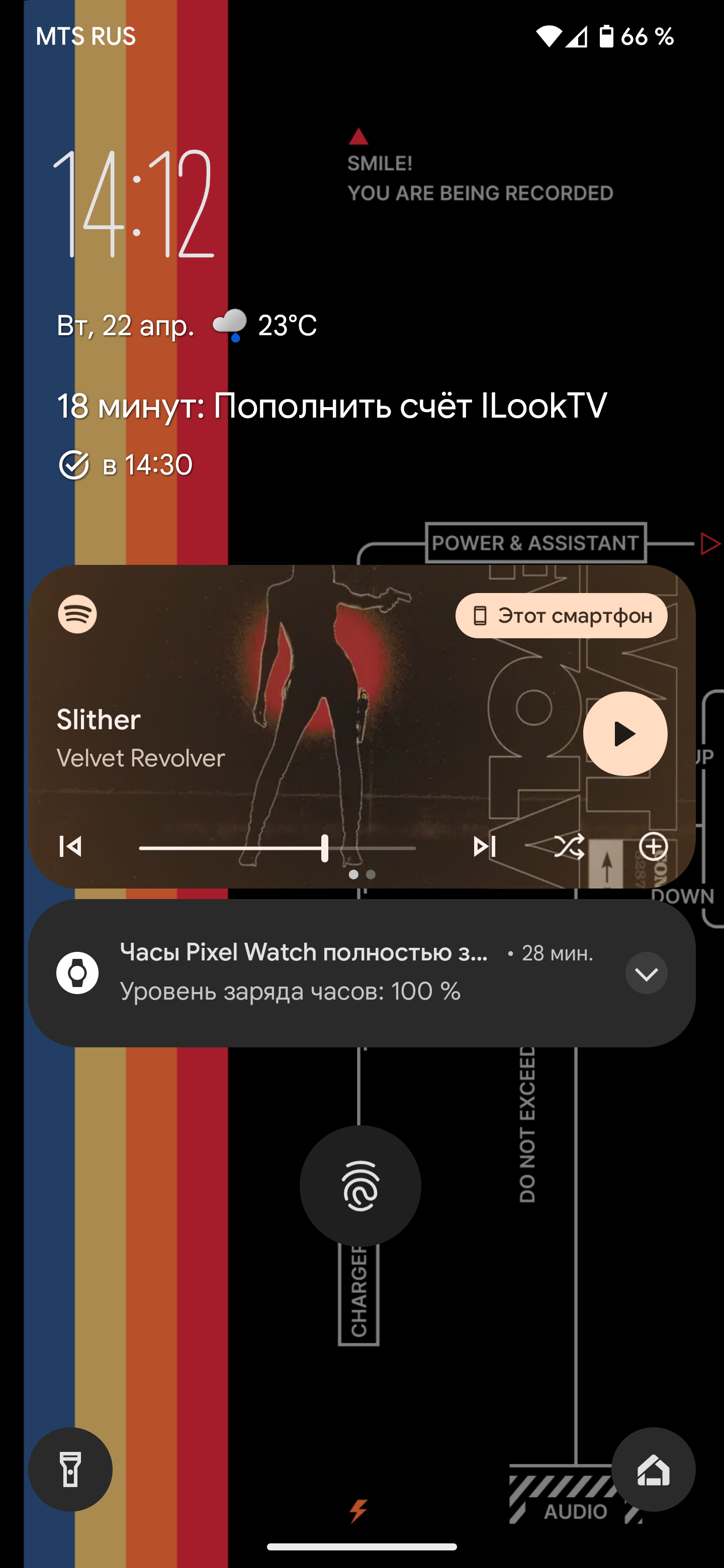Tap the playback progress bar to seek
Viewport: 724px width, 1568px height.
pyautogui.click(x=277, y=848)
